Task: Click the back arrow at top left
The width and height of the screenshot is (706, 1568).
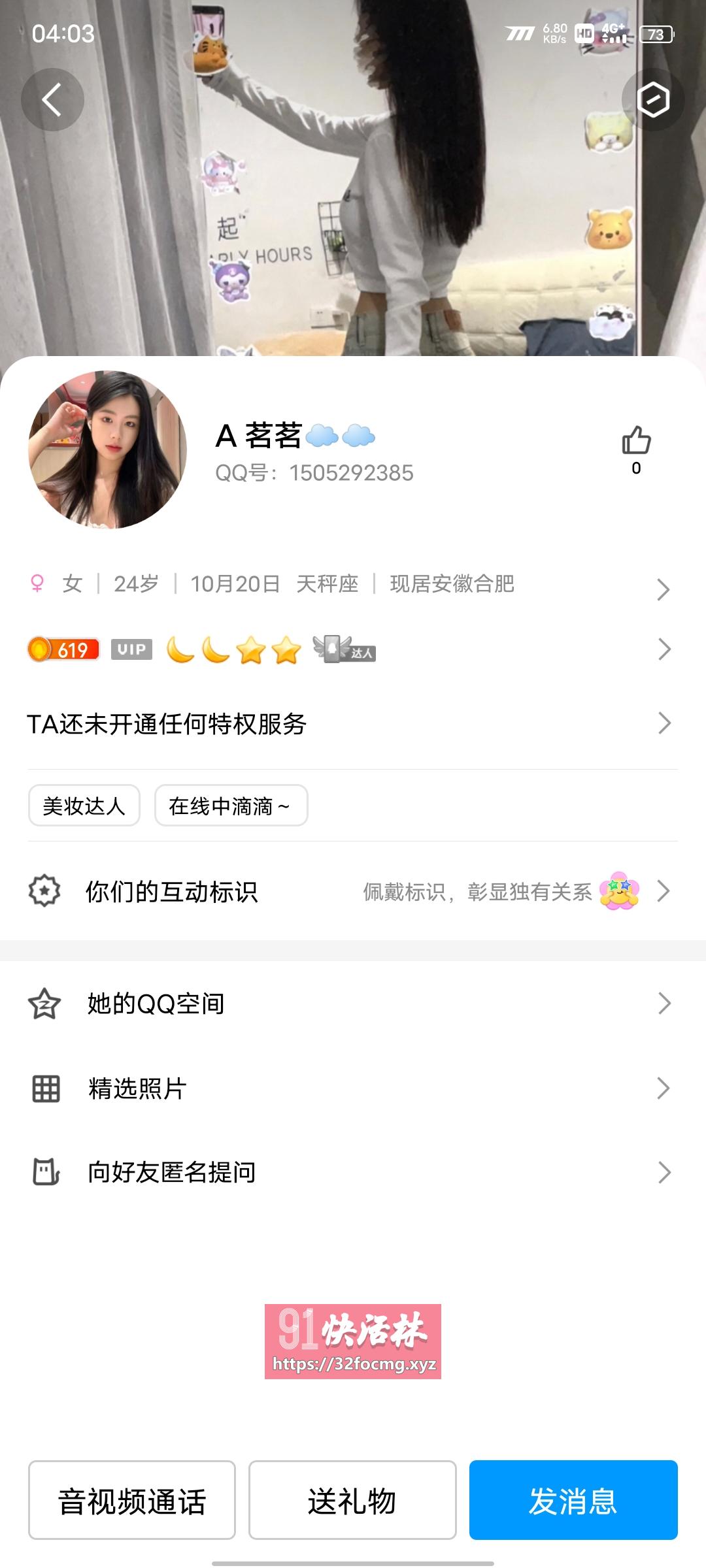Action: (x=52, y=99)
